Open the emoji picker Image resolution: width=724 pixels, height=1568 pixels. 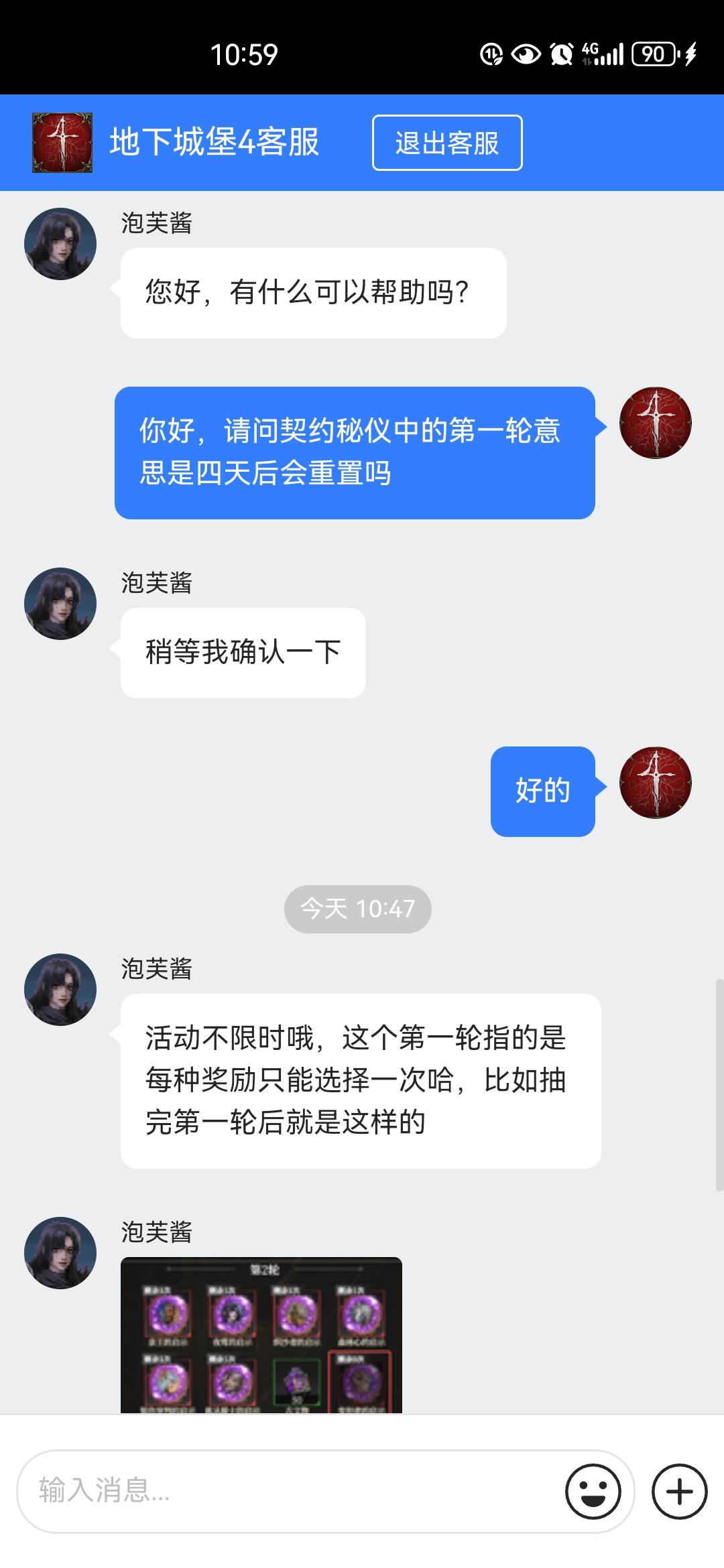pyautogui.click(x=593, y=1491)
